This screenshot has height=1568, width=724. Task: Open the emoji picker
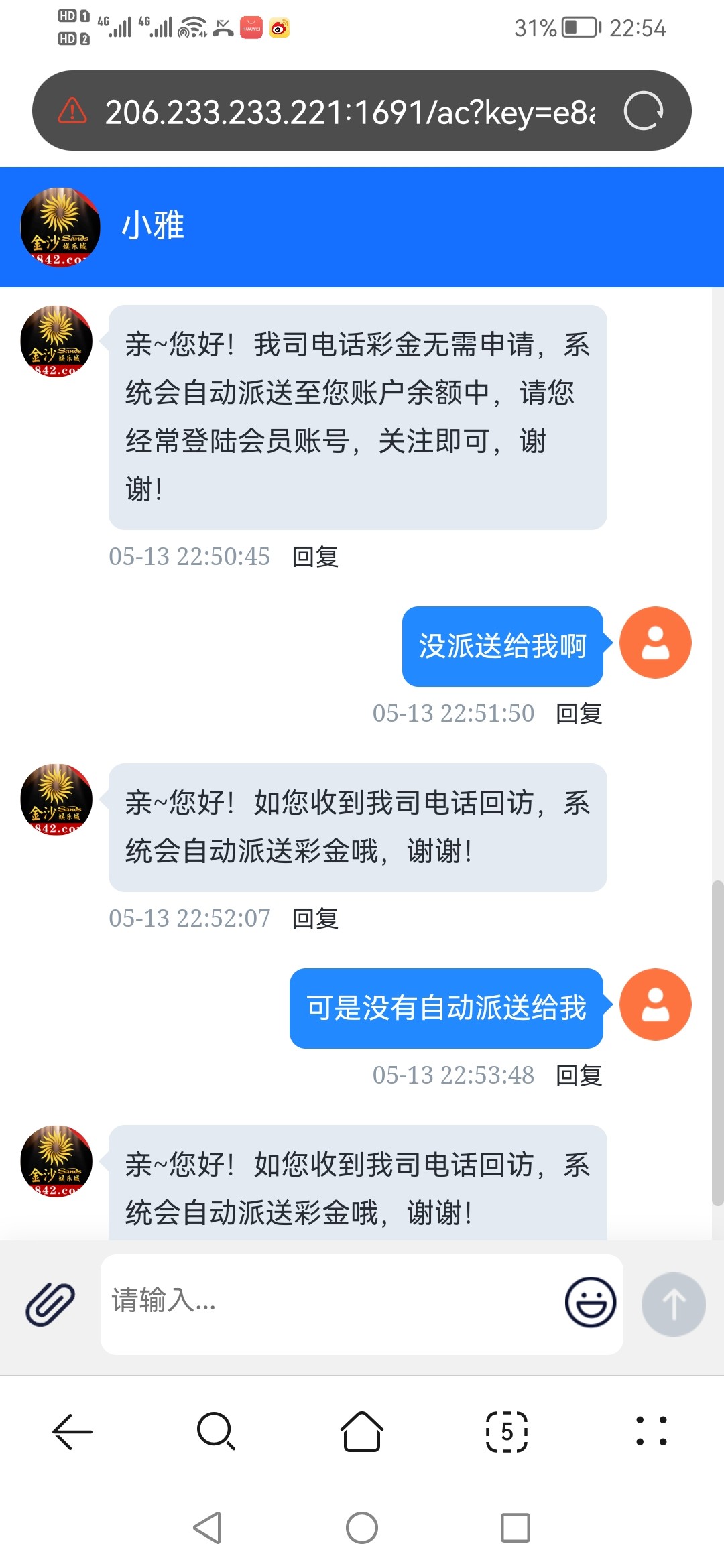click(x=590, y=1302)
